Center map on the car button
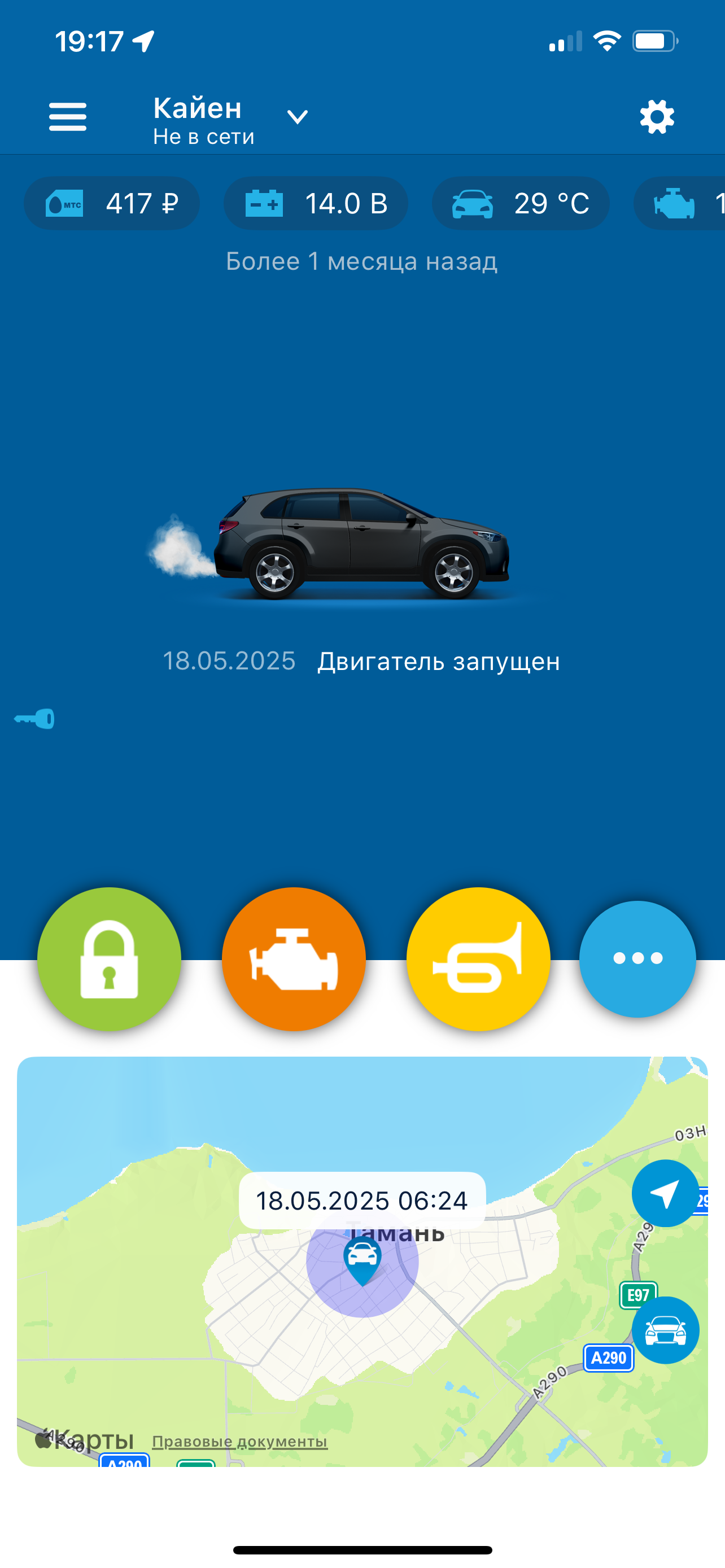725x1568 pixels. point(665,1330)
